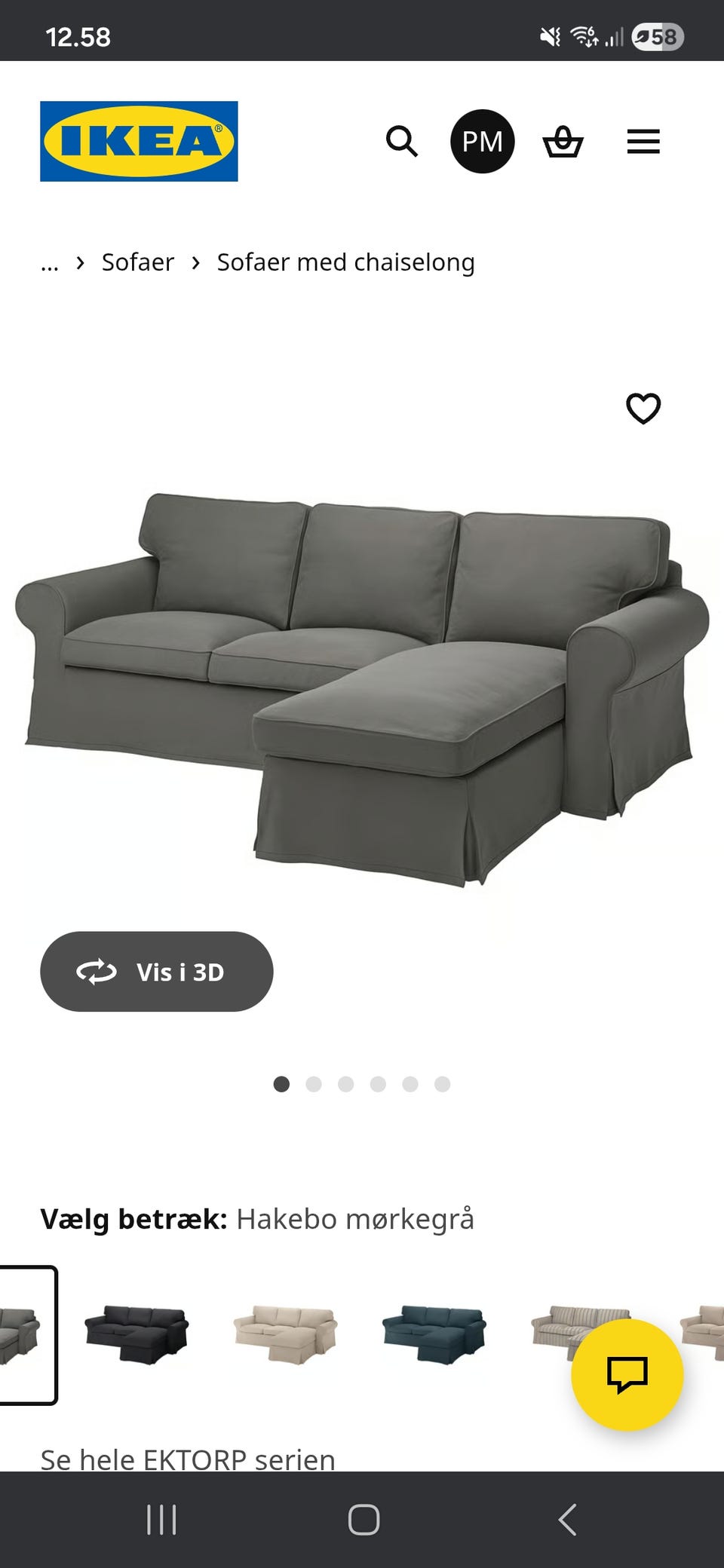
Task: Open the Se hele EKTORP serien link
Action: pos(188,1459)
